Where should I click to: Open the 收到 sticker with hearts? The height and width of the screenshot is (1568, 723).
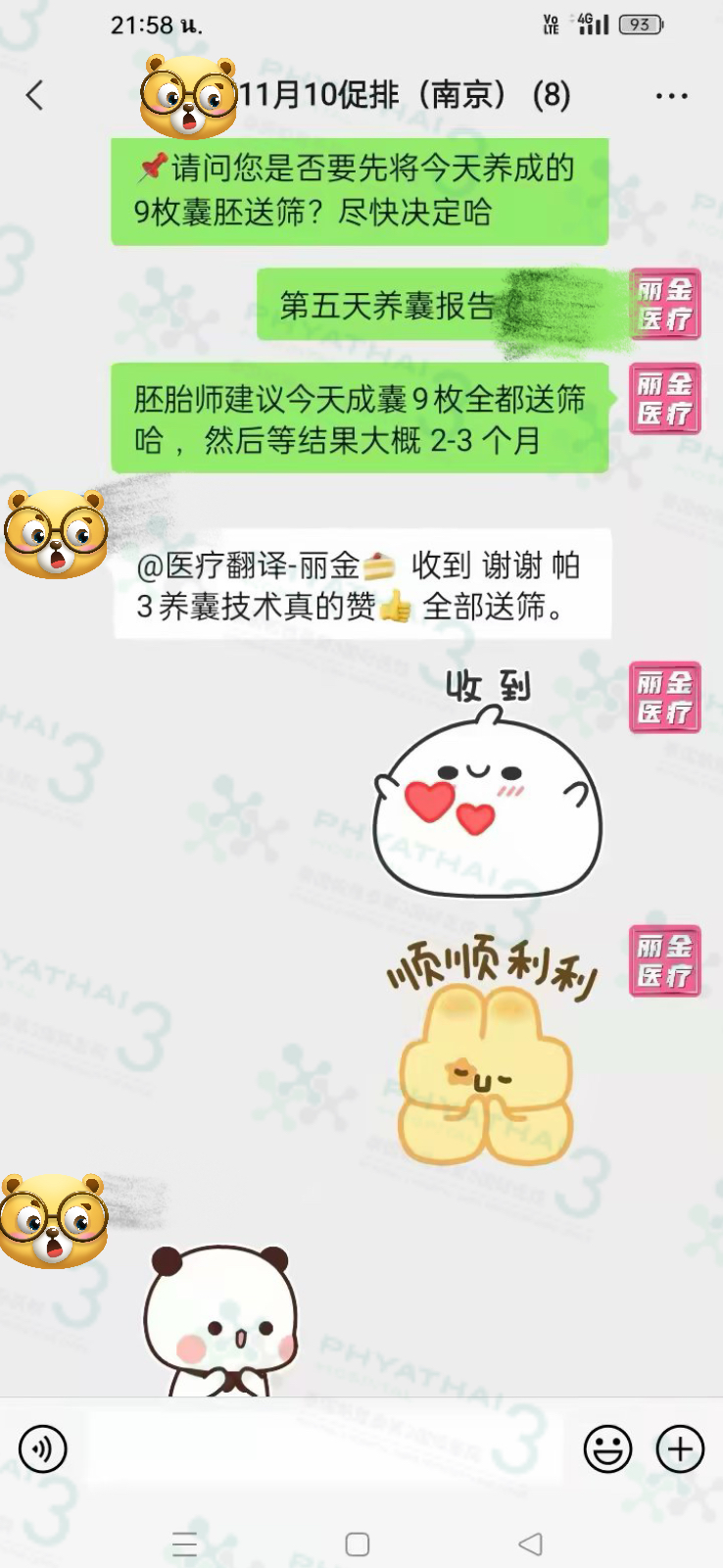(x=487, y=784)
